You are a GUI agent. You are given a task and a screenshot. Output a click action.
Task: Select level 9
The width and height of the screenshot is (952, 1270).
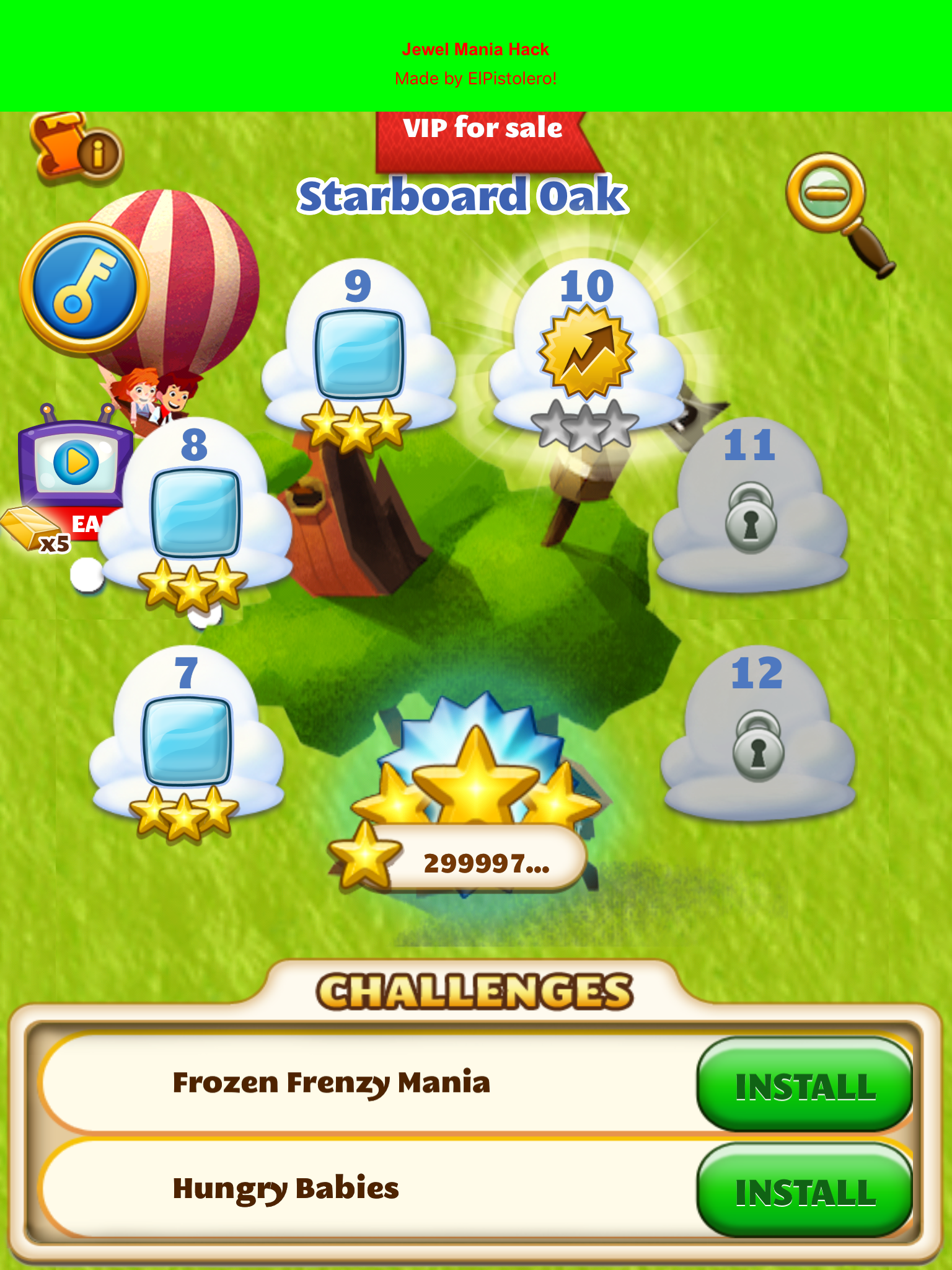coord(359,355)
